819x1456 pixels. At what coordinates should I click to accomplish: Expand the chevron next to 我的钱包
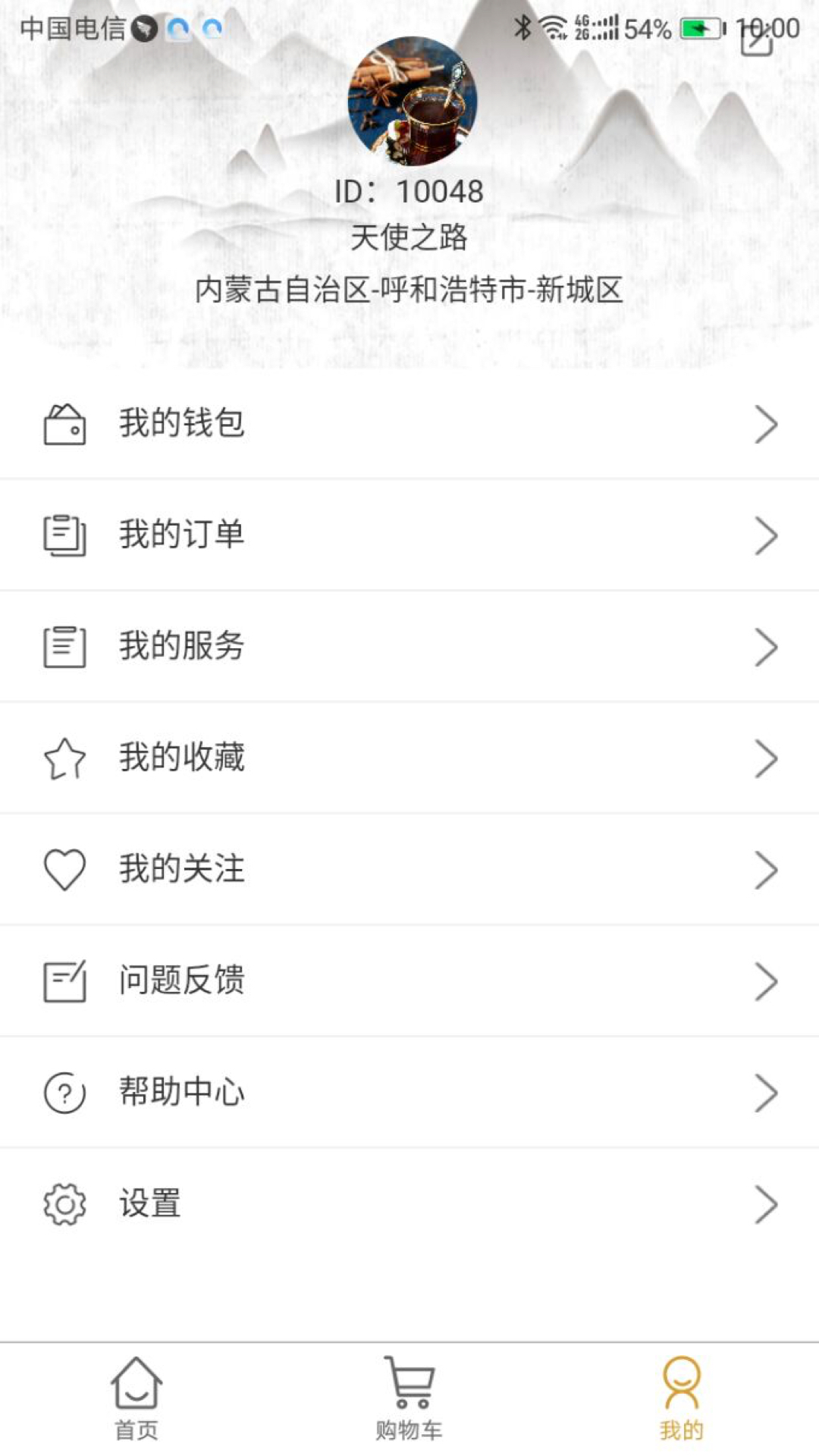pos(766,424)
